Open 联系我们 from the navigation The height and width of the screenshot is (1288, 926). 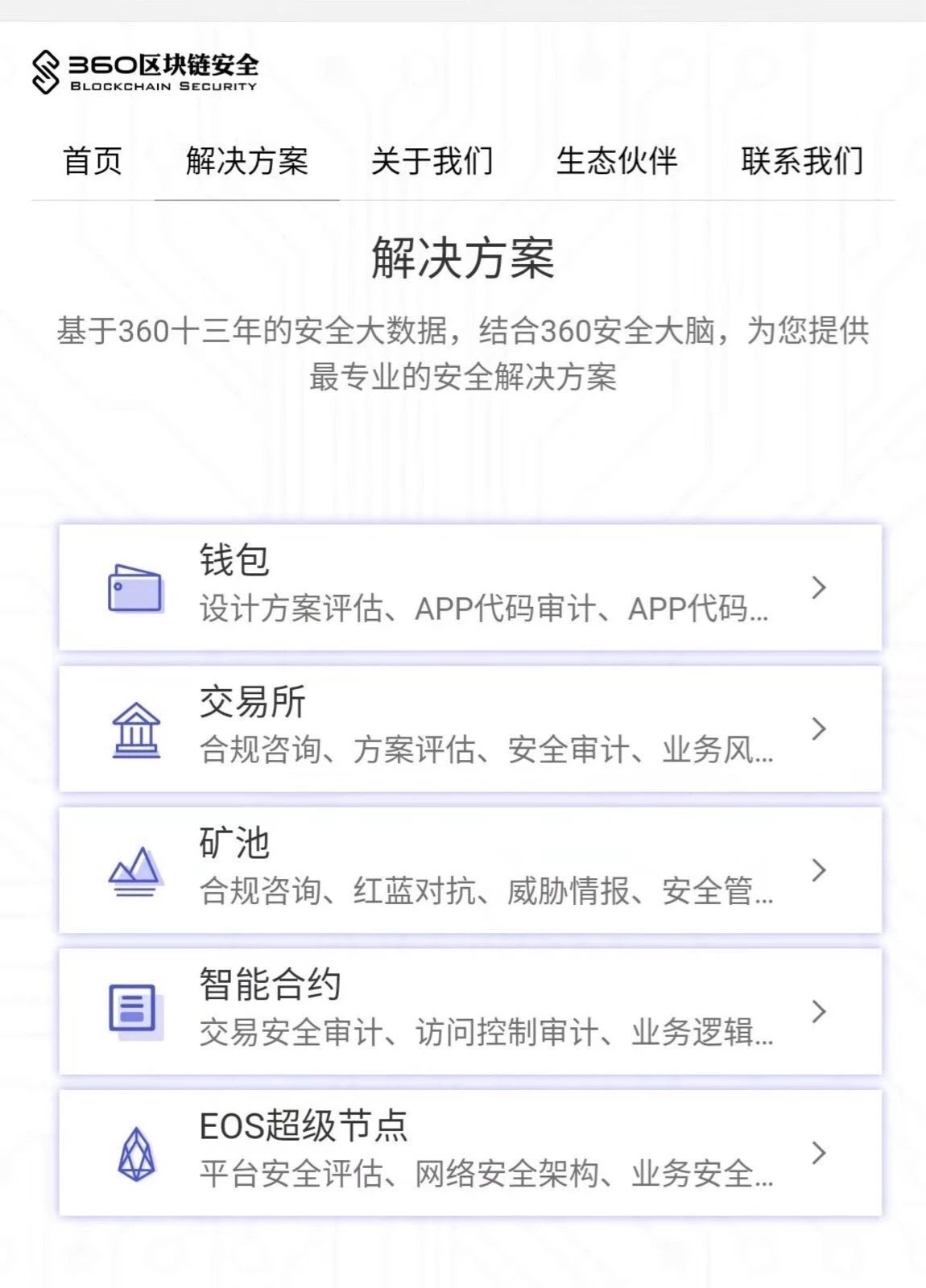(x=801, y=161)
